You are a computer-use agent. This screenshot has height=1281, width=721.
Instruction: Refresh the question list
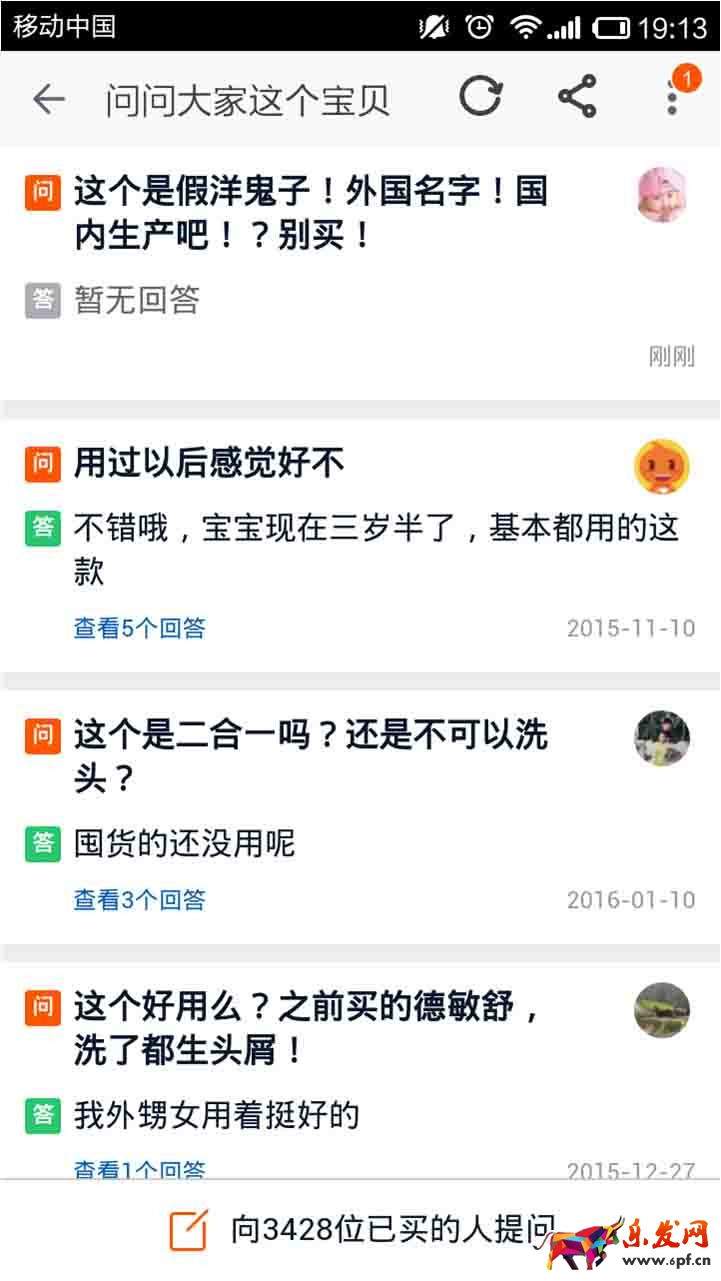[x=481, y=97]
